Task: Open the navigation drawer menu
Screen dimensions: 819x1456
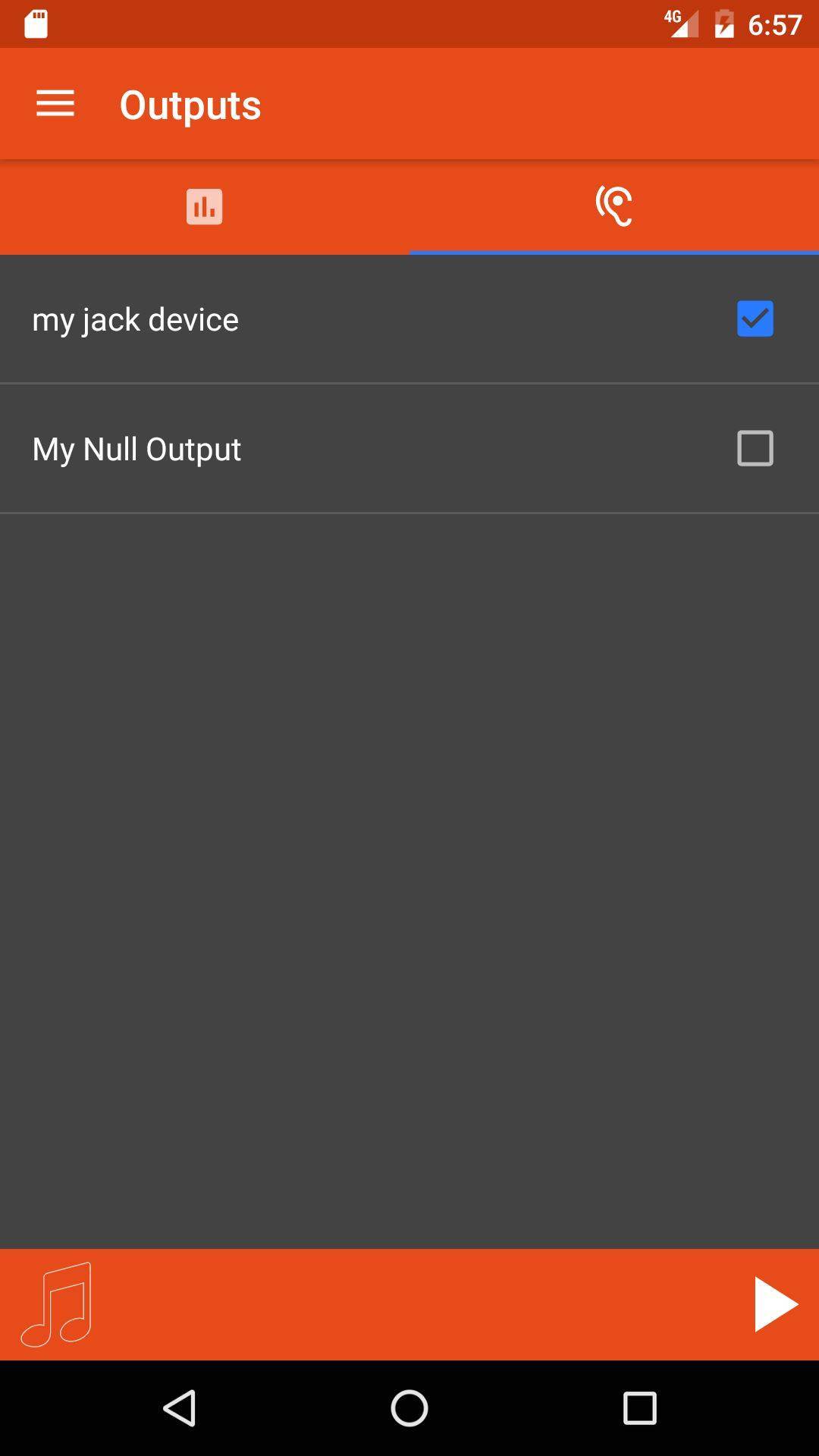Action: [x=55, y=104]
